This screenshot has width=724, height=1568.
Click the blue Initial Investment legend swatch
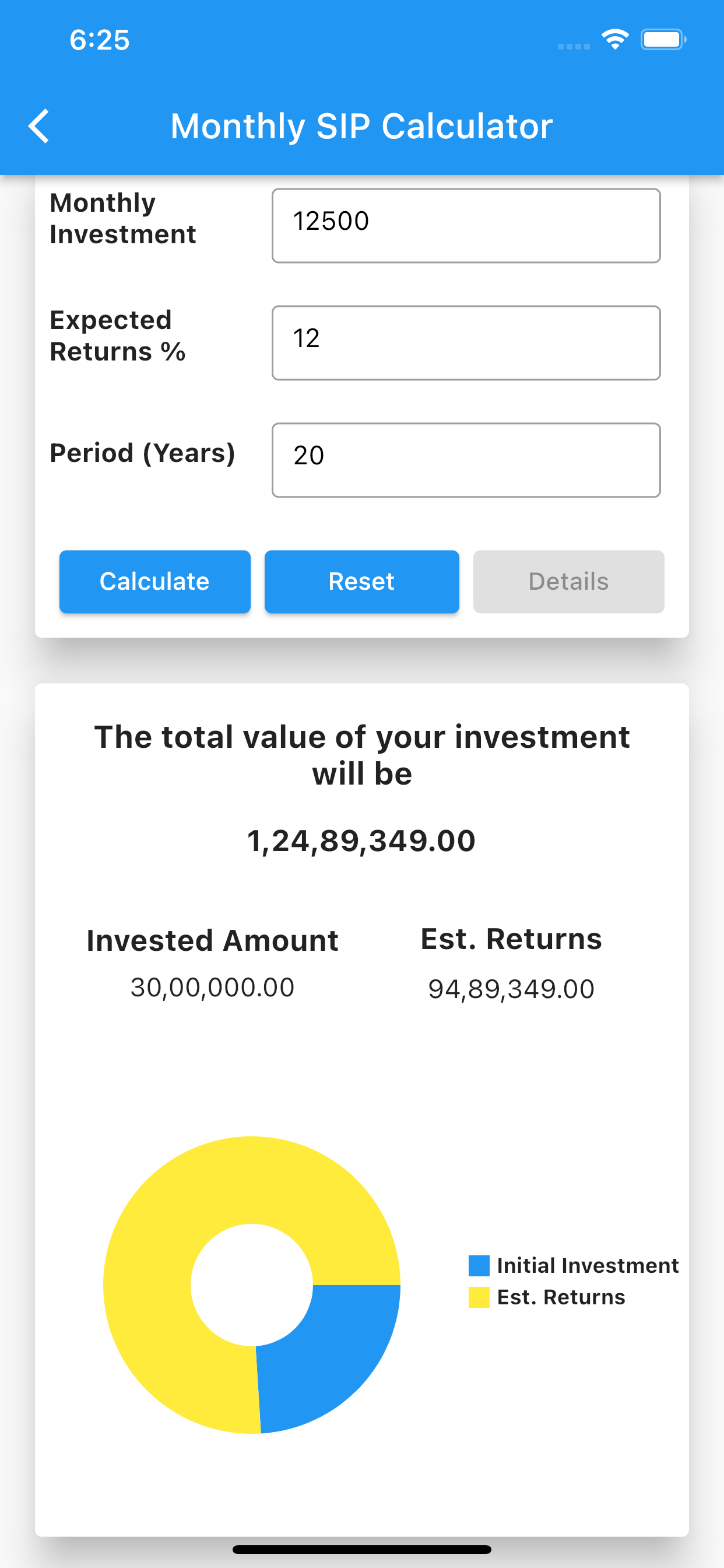tap(479, 1265)
